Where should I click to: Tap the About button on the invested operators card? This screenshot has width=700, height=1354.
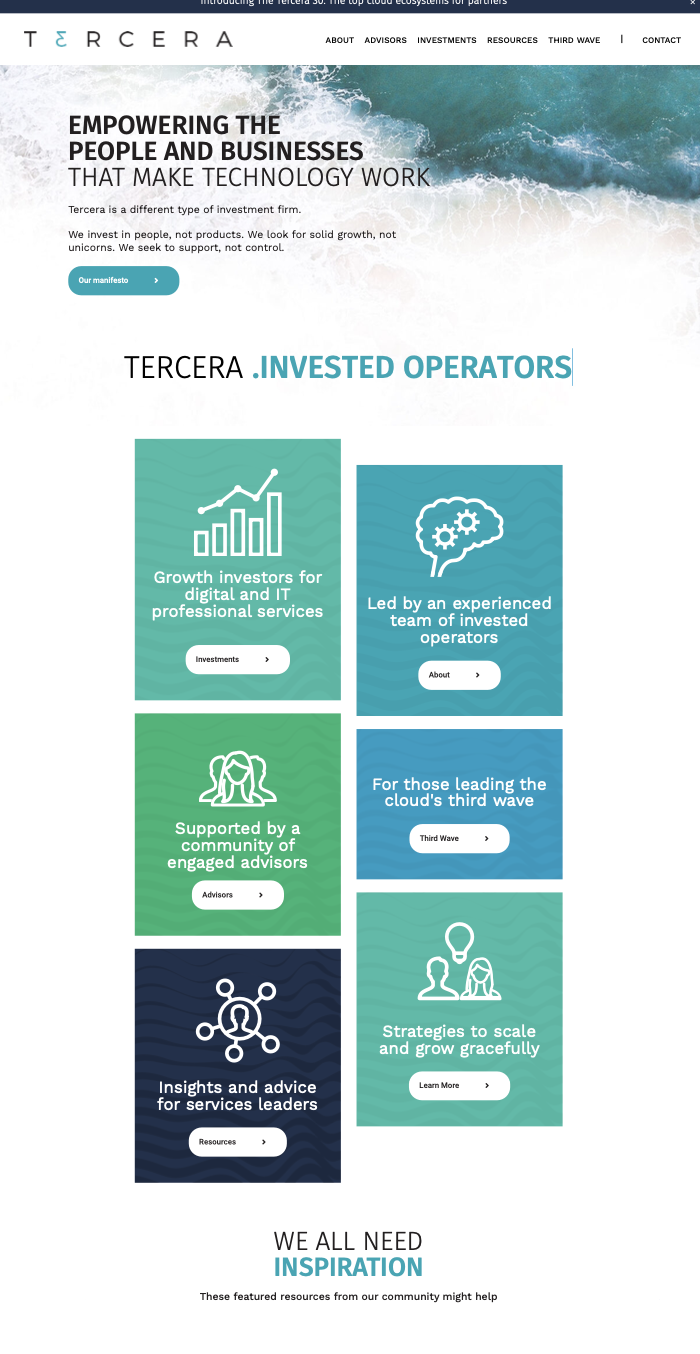click(459, 675)
